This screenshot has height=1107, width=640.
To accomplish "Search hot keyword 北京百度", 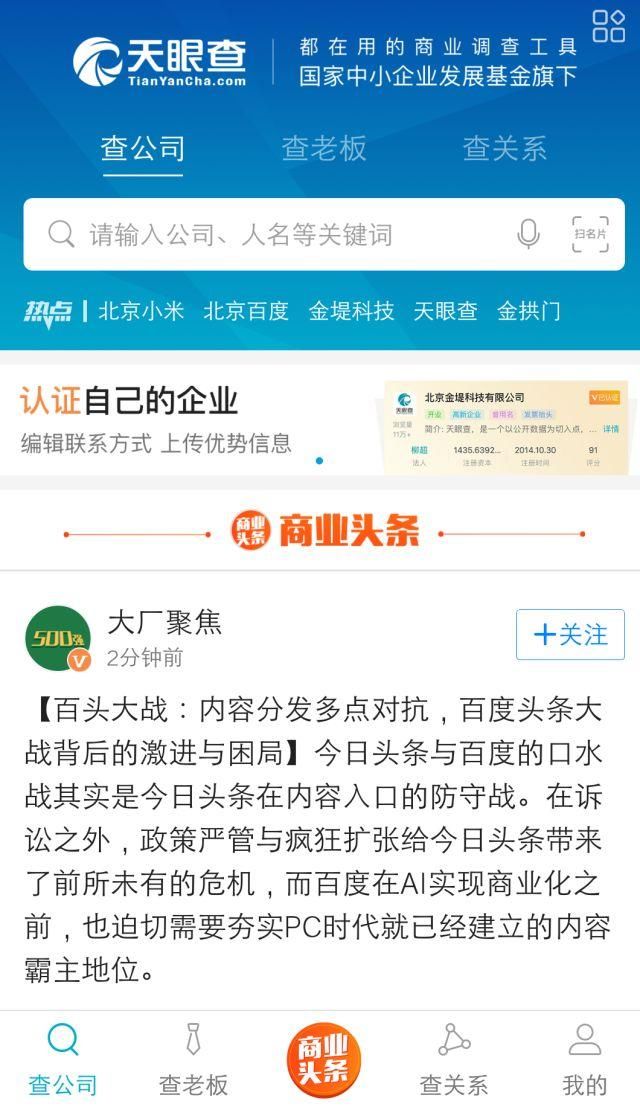I will pos(246,311).
